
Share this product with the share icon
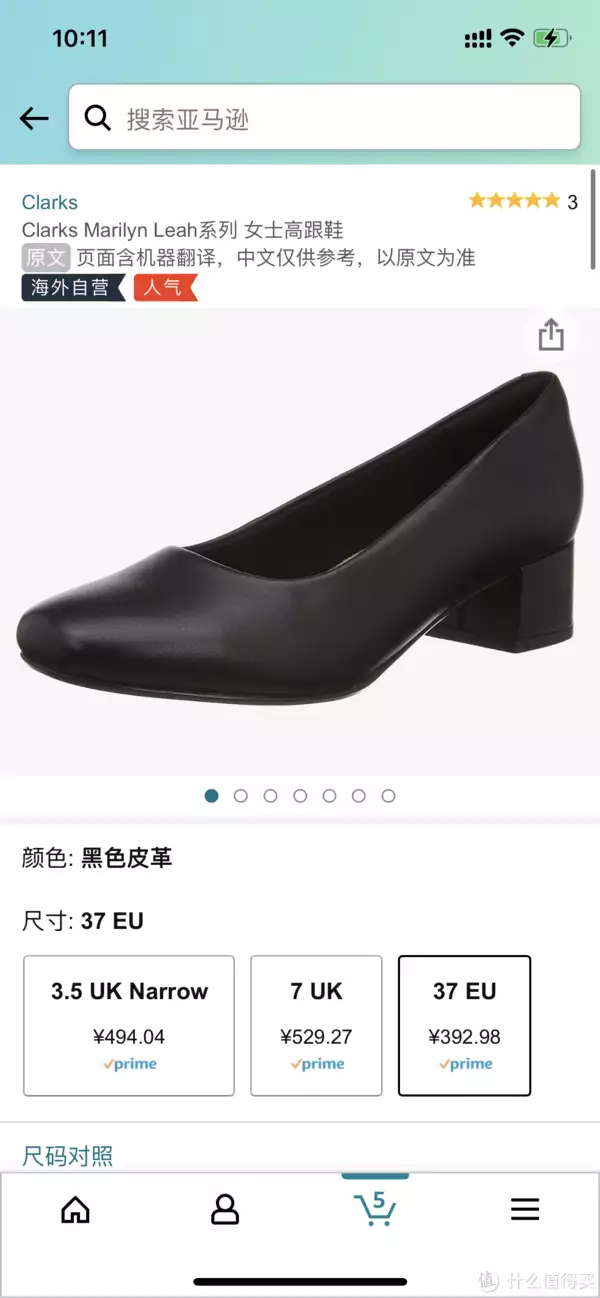click(x=551, y=335)
